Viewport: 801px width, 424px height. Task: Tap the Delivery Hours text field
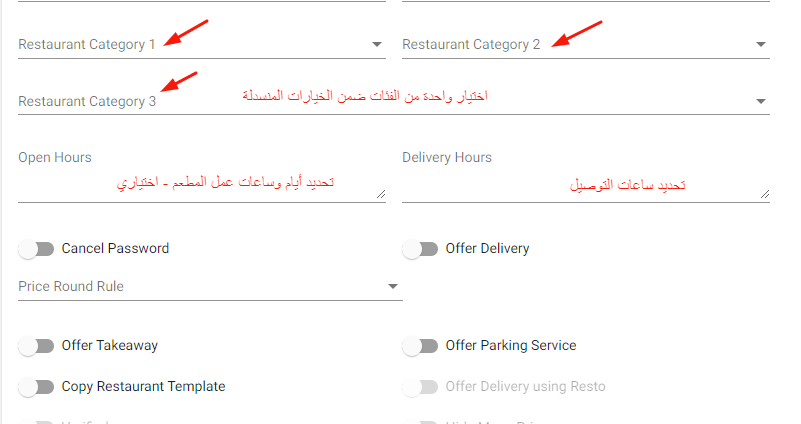pyautogui.click(x=585, y=185)
